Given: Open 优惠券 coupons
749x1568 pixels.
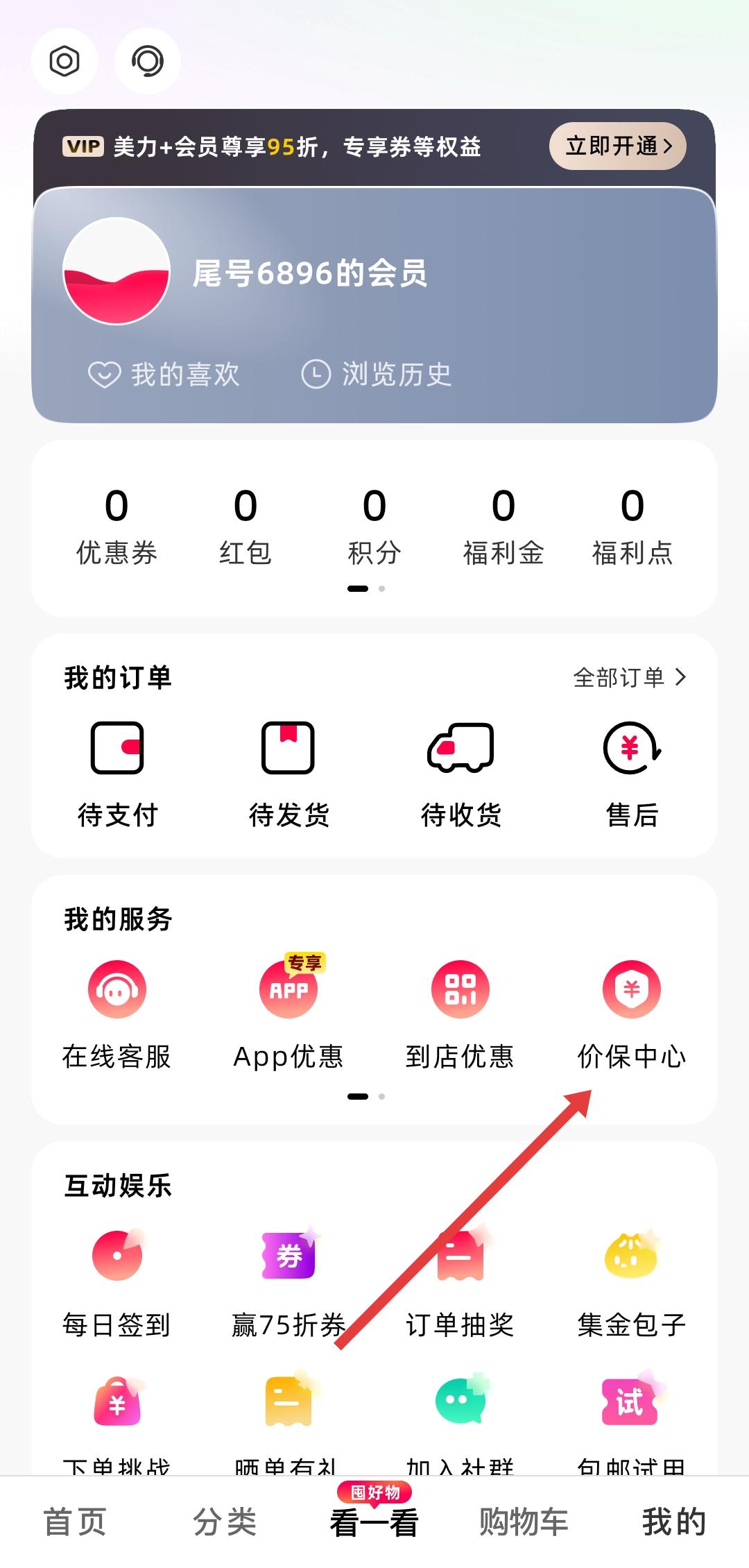Looking at the screenshot, I should tap(117, 526).
